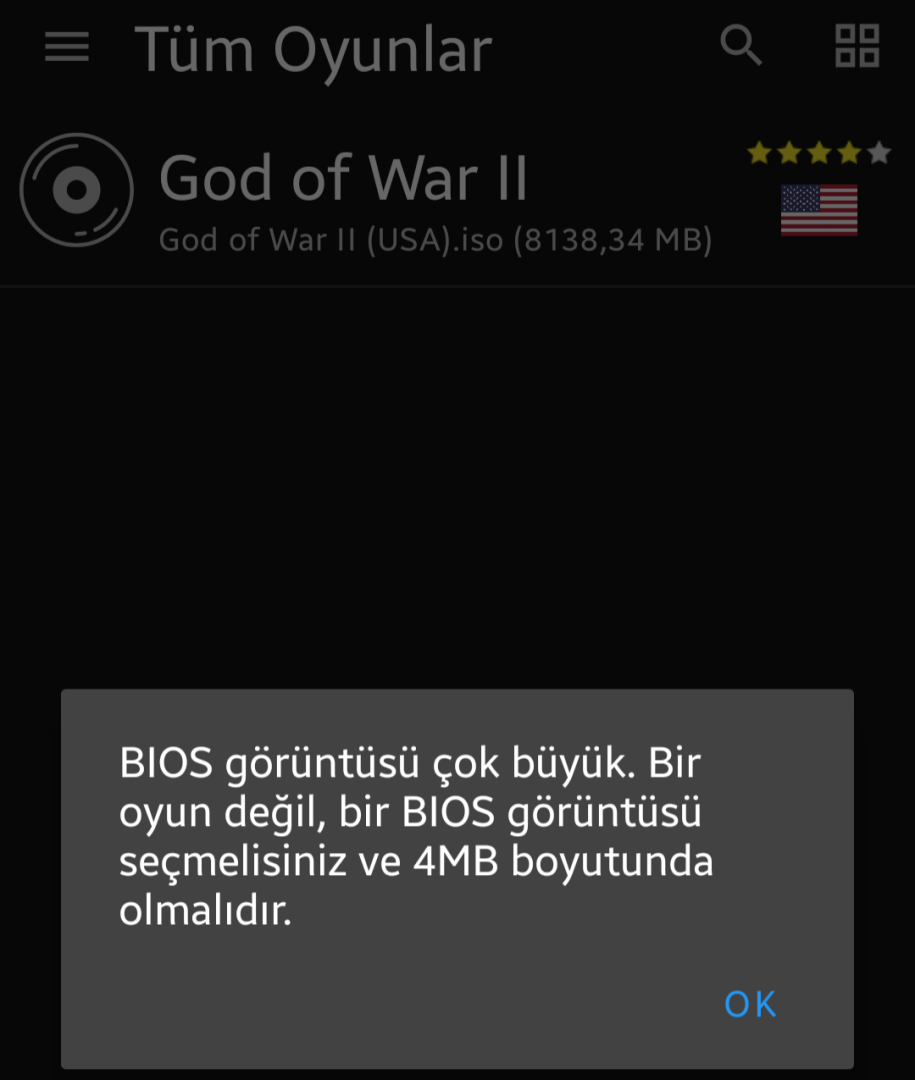This screenshot has height=1080, width=915.
Task: Switch to grid view layout
Action: coord(856,46)
